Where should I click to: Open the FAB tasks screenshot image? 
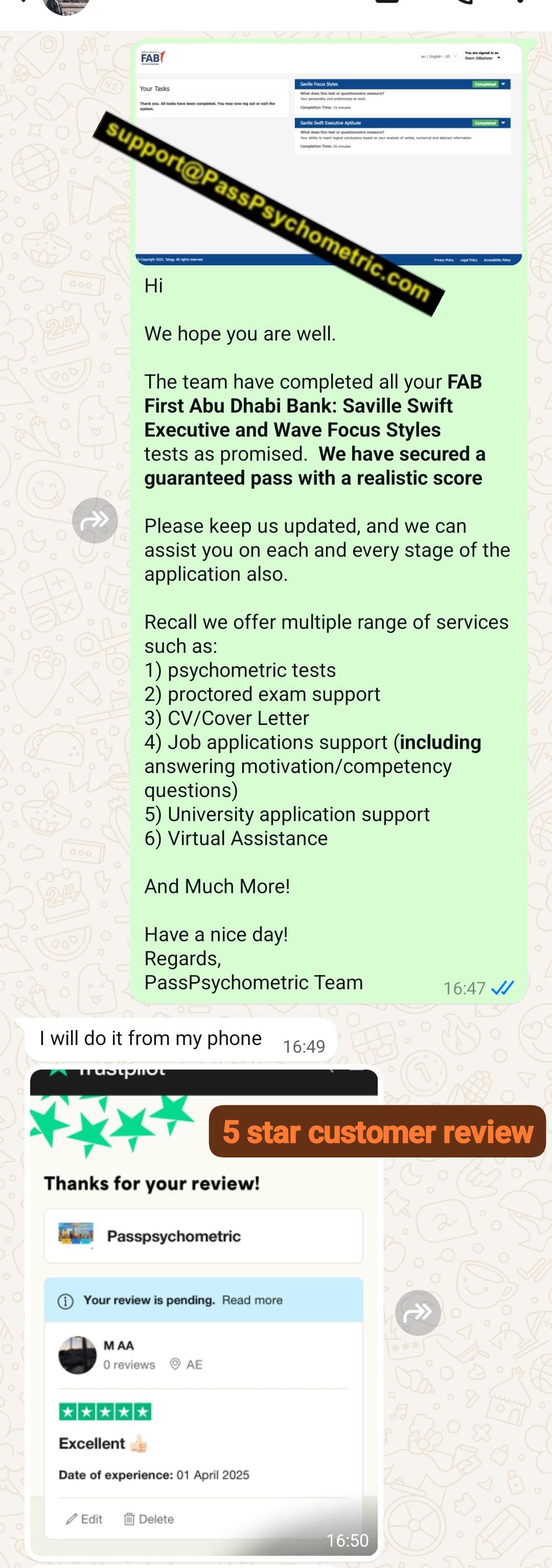pyautogui.click(x=328, y=155)
